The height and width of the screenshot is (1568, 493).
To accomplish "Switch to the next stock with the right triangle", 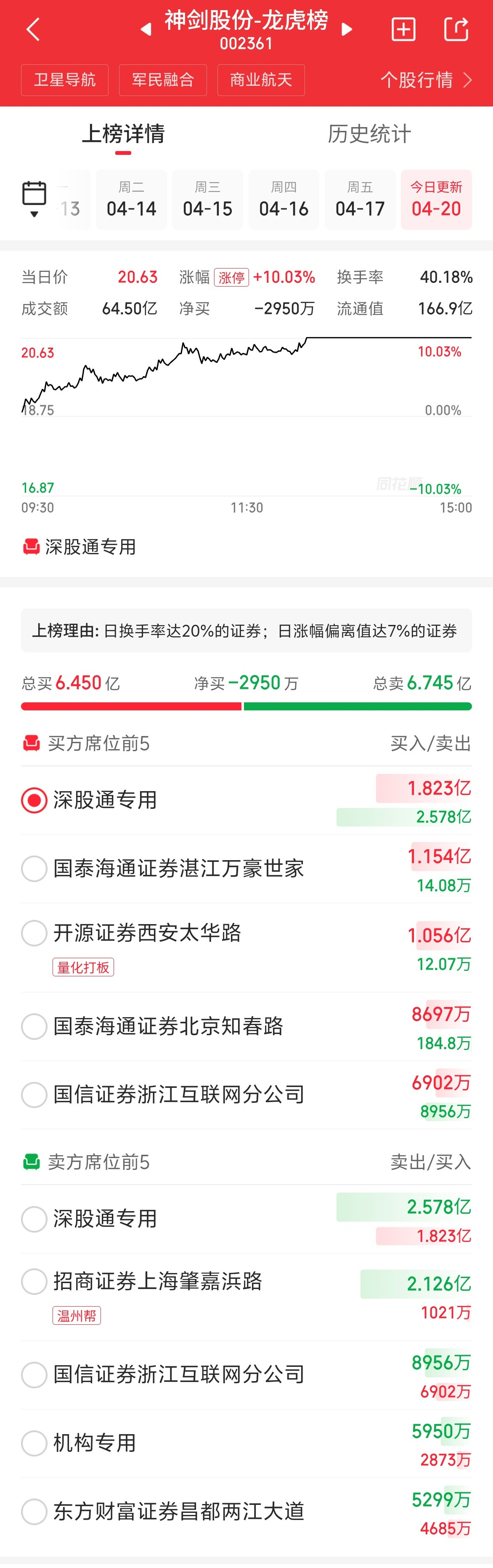I will coord(347,29).
